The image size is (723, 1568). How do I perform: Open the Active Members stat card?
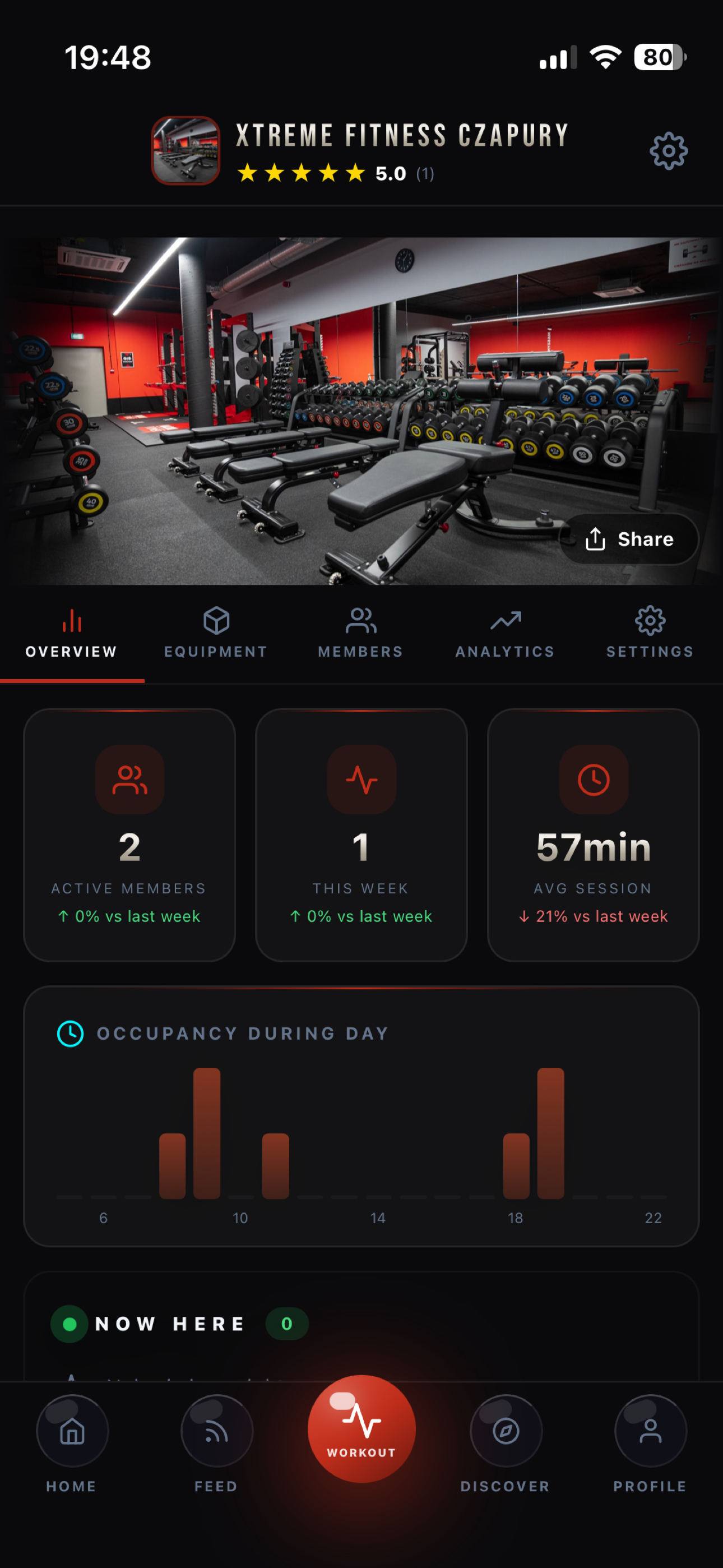[x=129, y=834]
